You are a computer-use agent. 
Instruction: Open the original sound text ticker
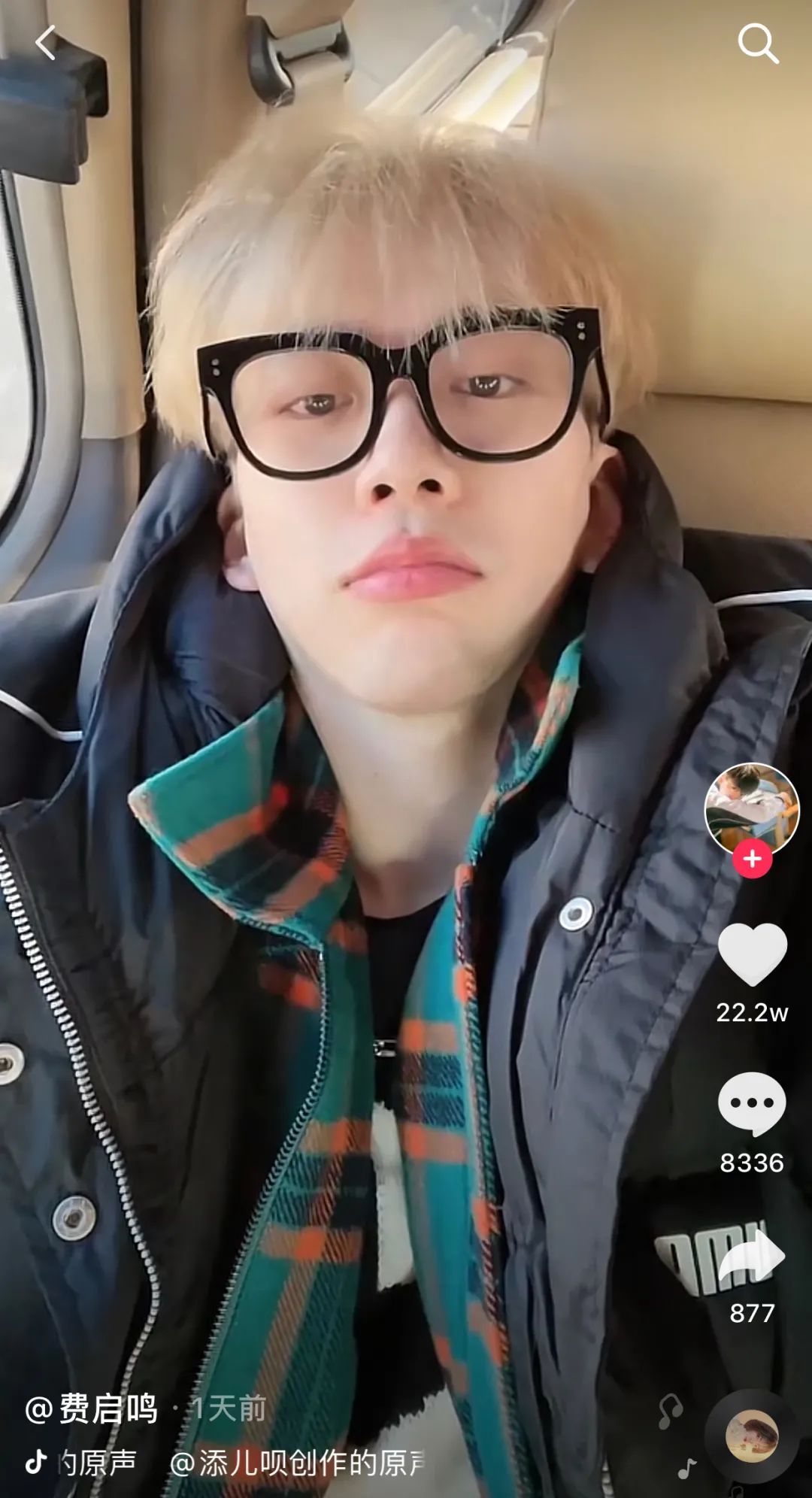click(x=241, y=1463)
